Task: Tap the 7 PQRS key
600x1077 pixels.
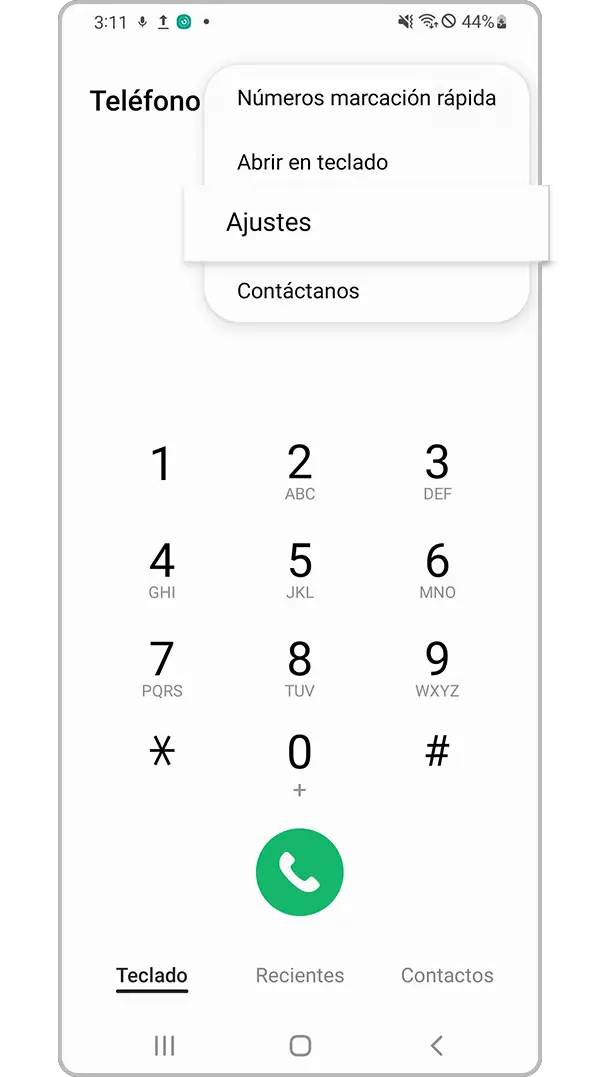Action: pyautogui.click(x=161, y=669)
